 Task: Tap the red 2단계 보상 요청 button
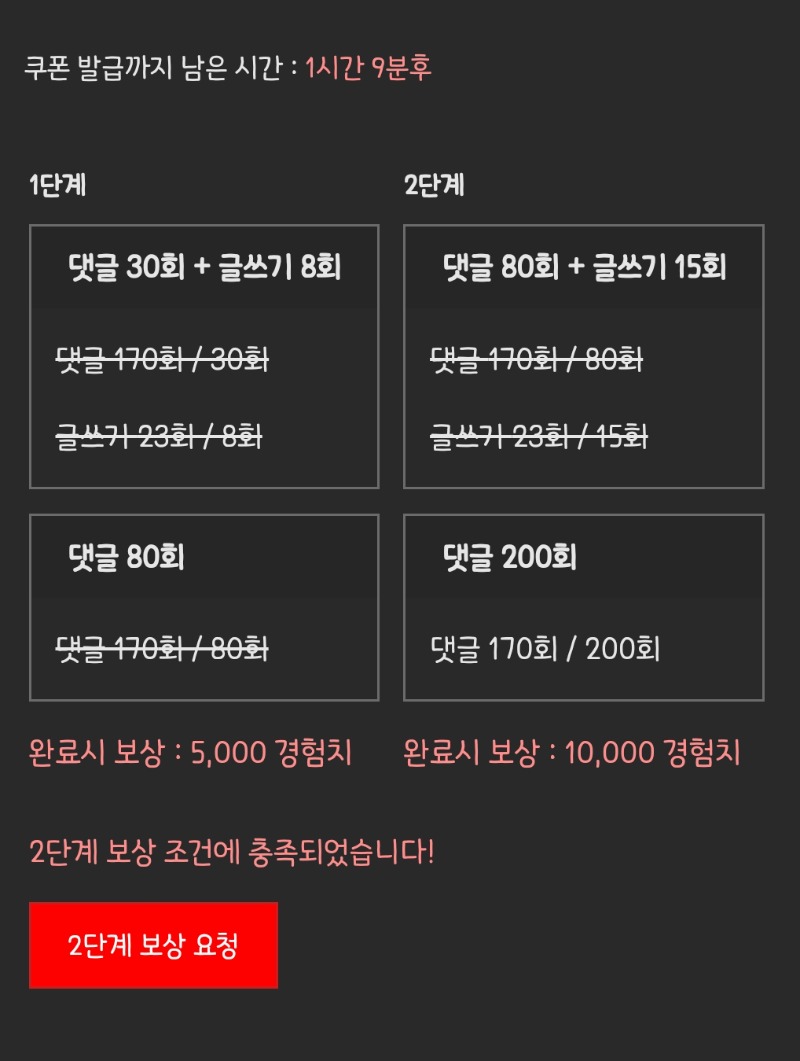tap(153, 945)
